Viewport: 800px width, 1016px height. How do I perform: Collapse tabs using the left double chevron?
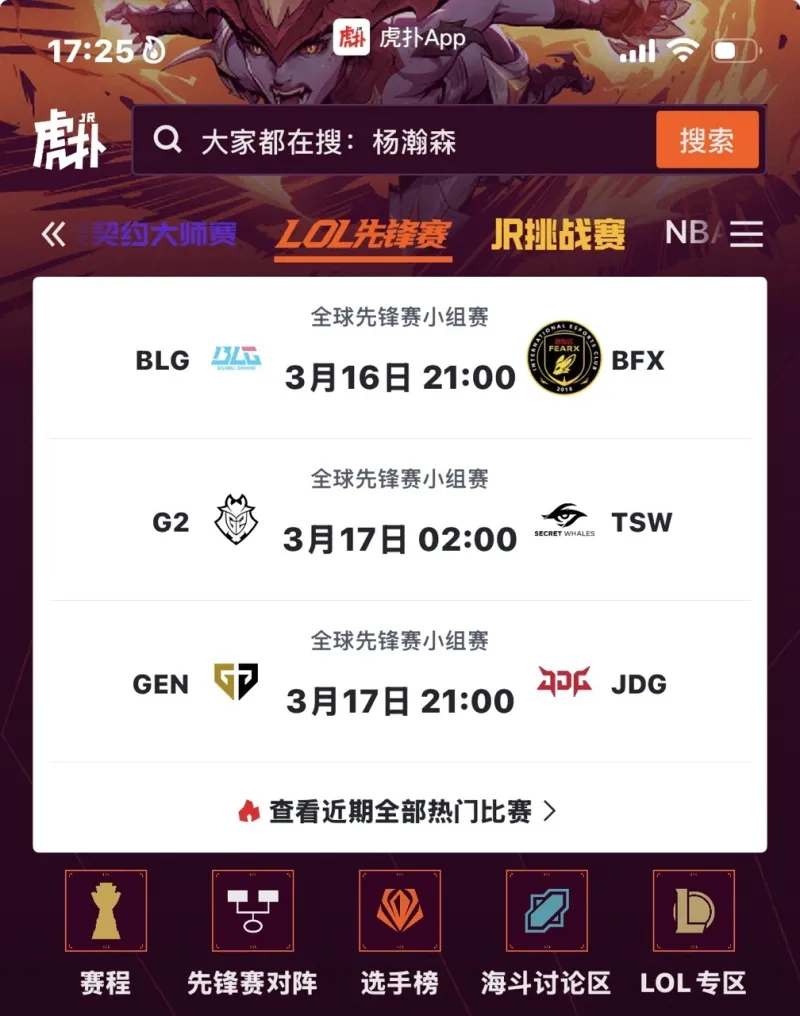pyautogui.click(x=52, y=232)
